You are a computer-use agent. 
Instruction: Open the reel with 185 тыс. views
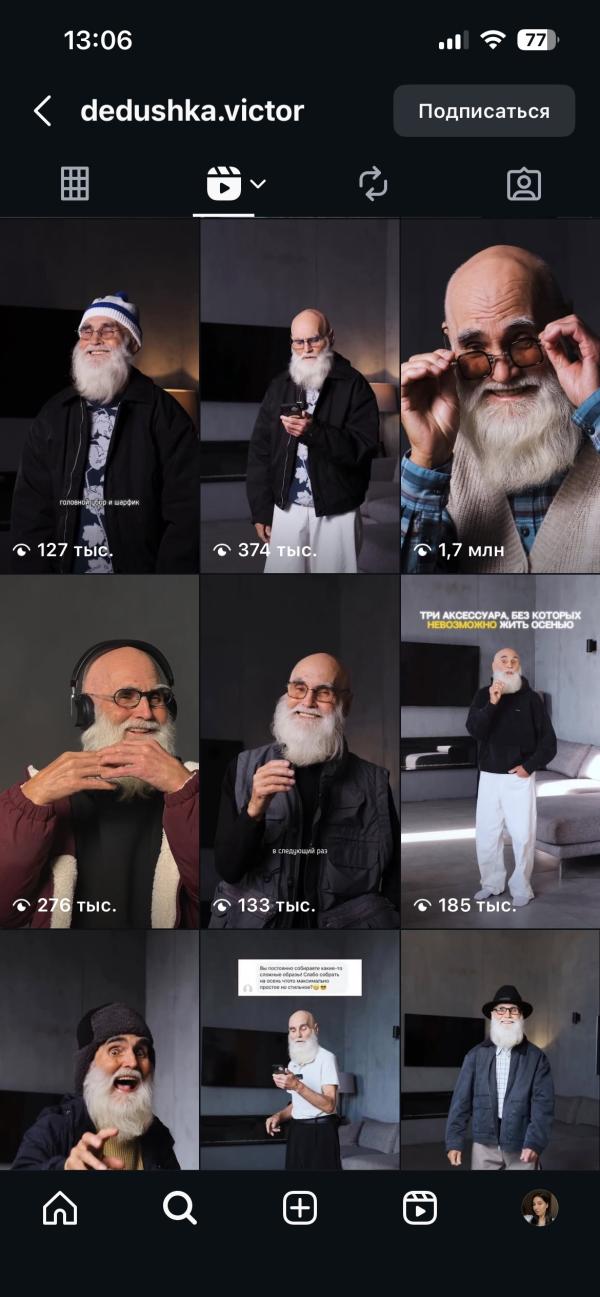tap(500, 750)
